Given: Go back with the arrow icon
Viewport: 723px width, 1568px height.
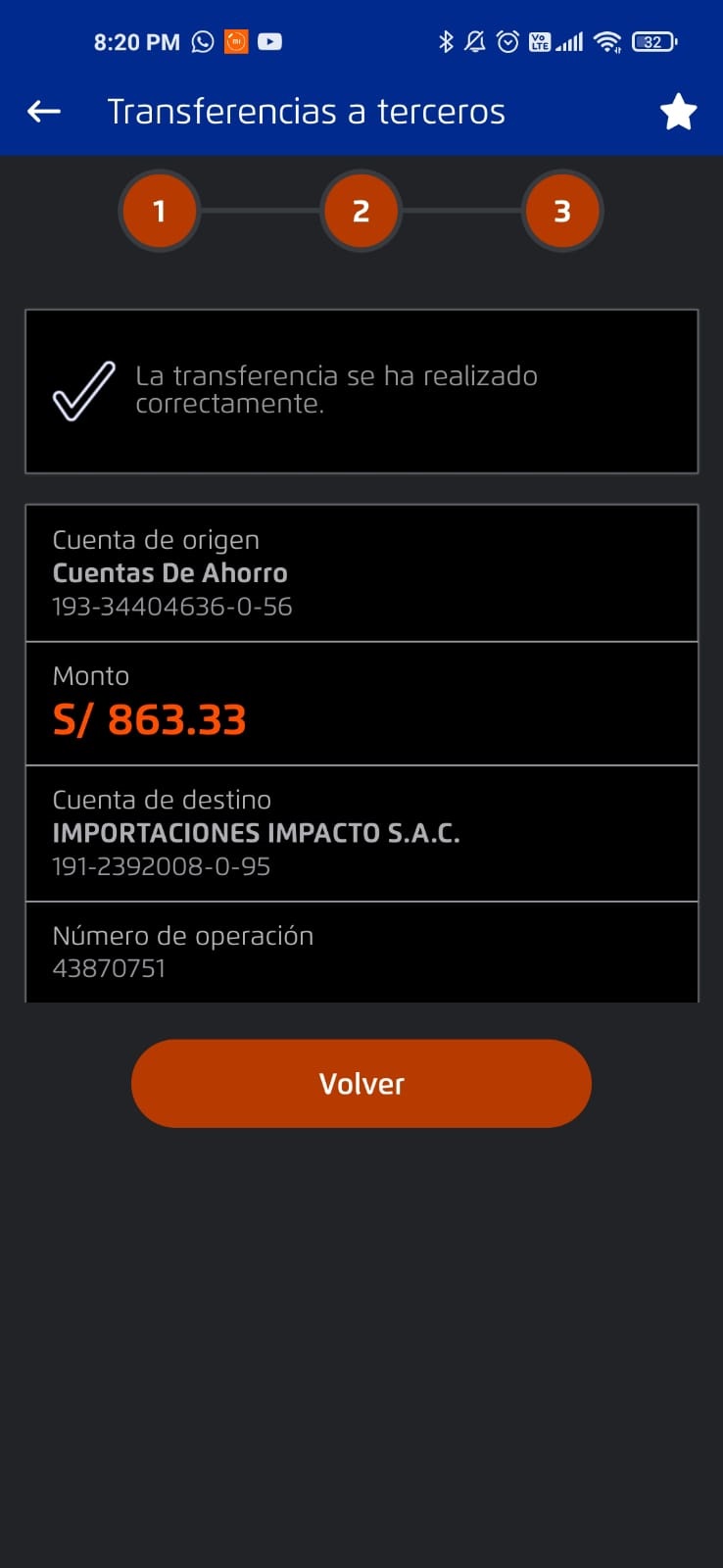Looking at the screenshot, I should coord(44,112).
